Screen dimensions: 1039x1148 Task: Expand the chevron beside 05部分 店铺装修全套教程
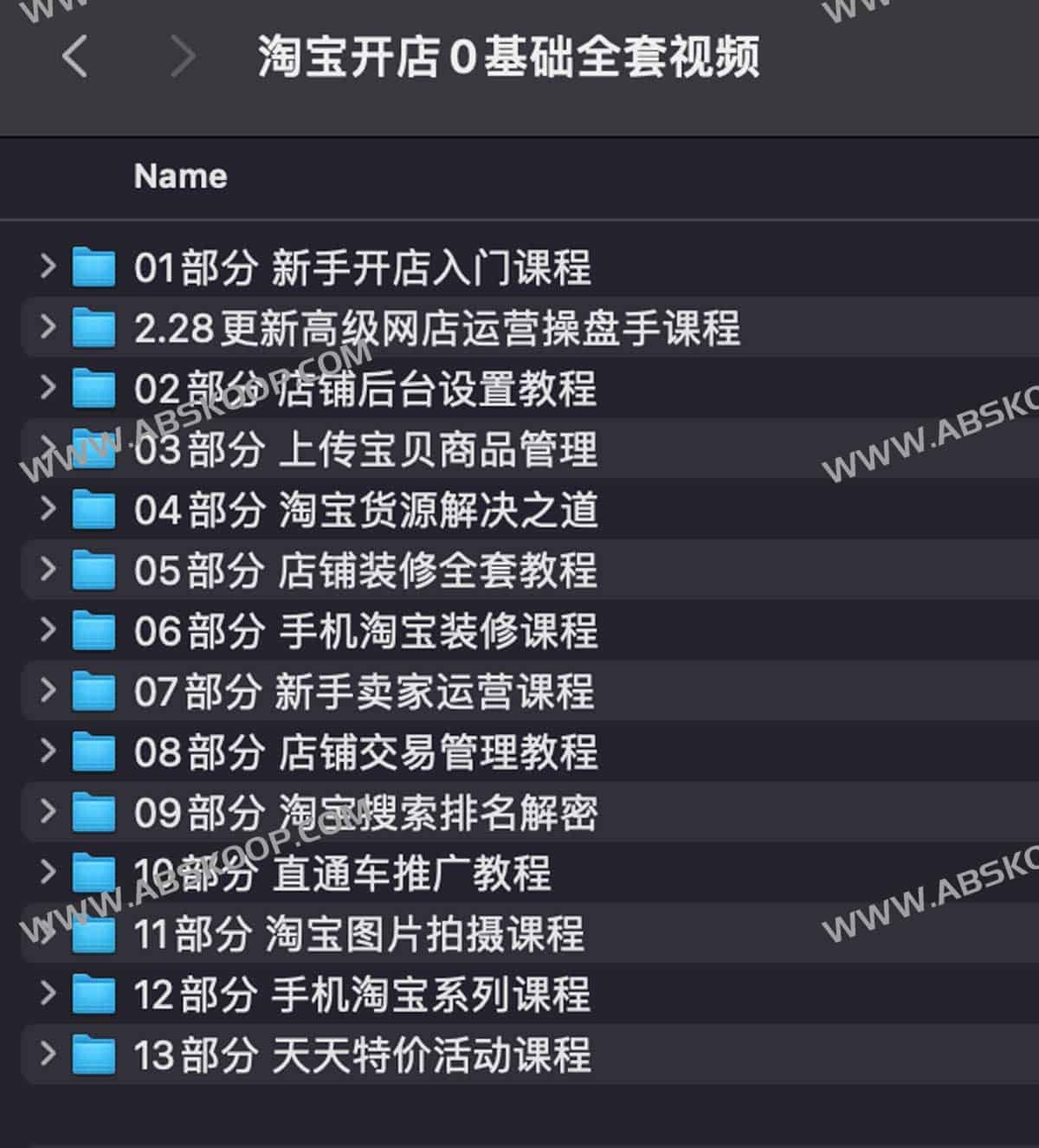[x=48, y=570]
